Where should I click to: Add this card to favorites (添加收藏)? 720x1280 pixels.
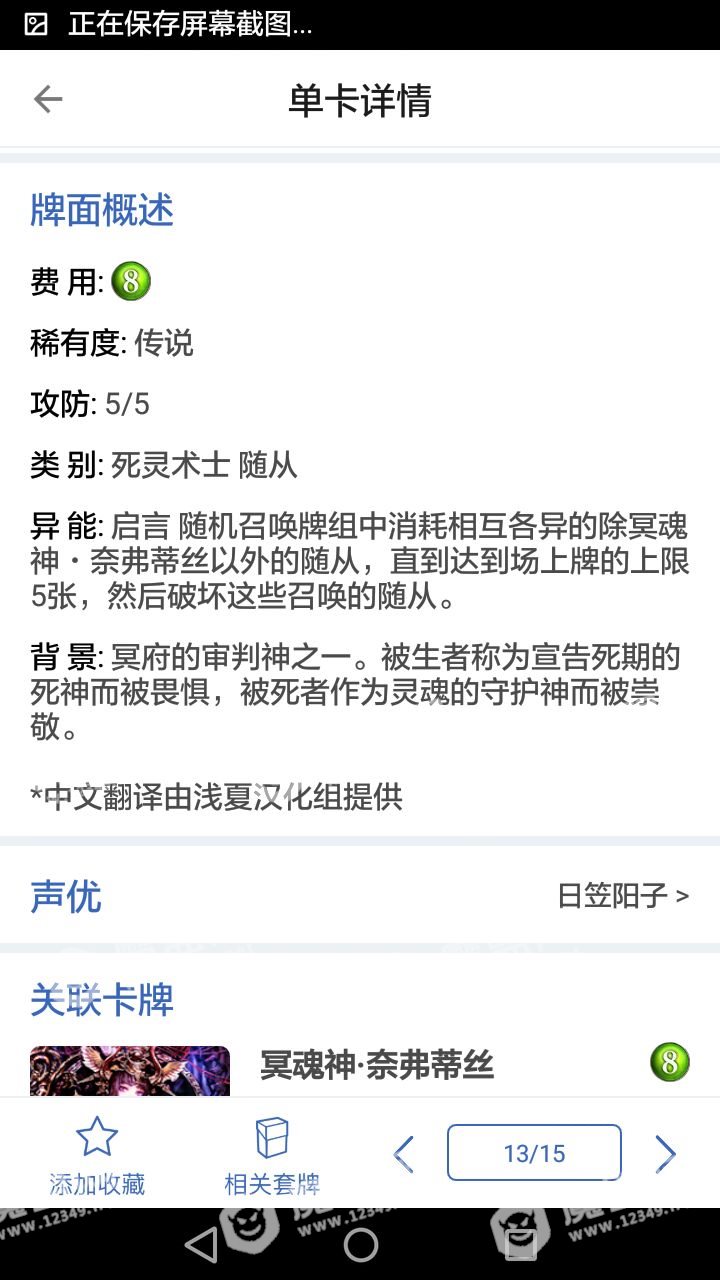coord(97,1155)
